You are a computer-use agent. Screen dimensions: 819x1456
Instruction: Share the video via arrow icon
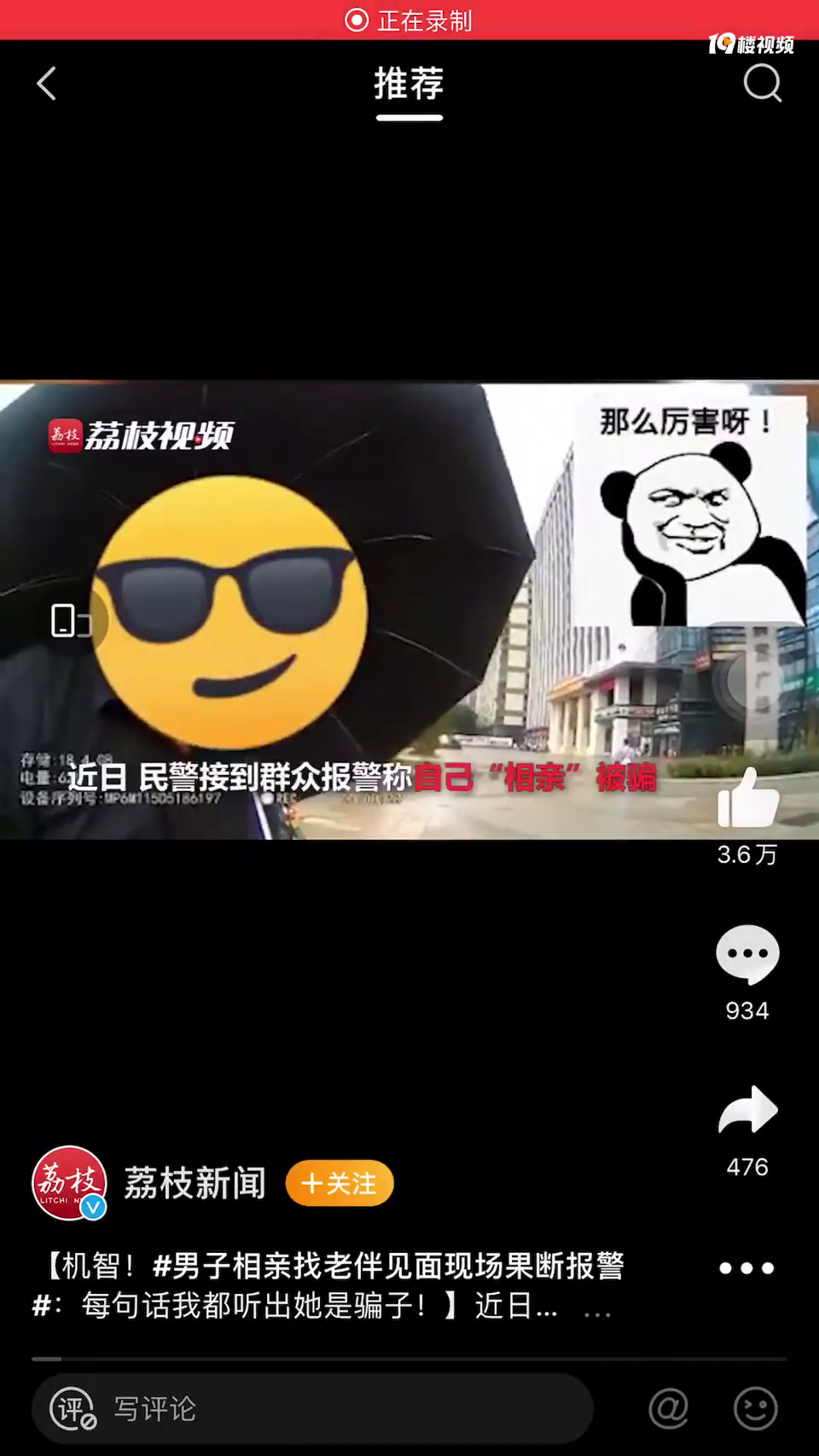pyautogui.click(x=747, y=1110)
